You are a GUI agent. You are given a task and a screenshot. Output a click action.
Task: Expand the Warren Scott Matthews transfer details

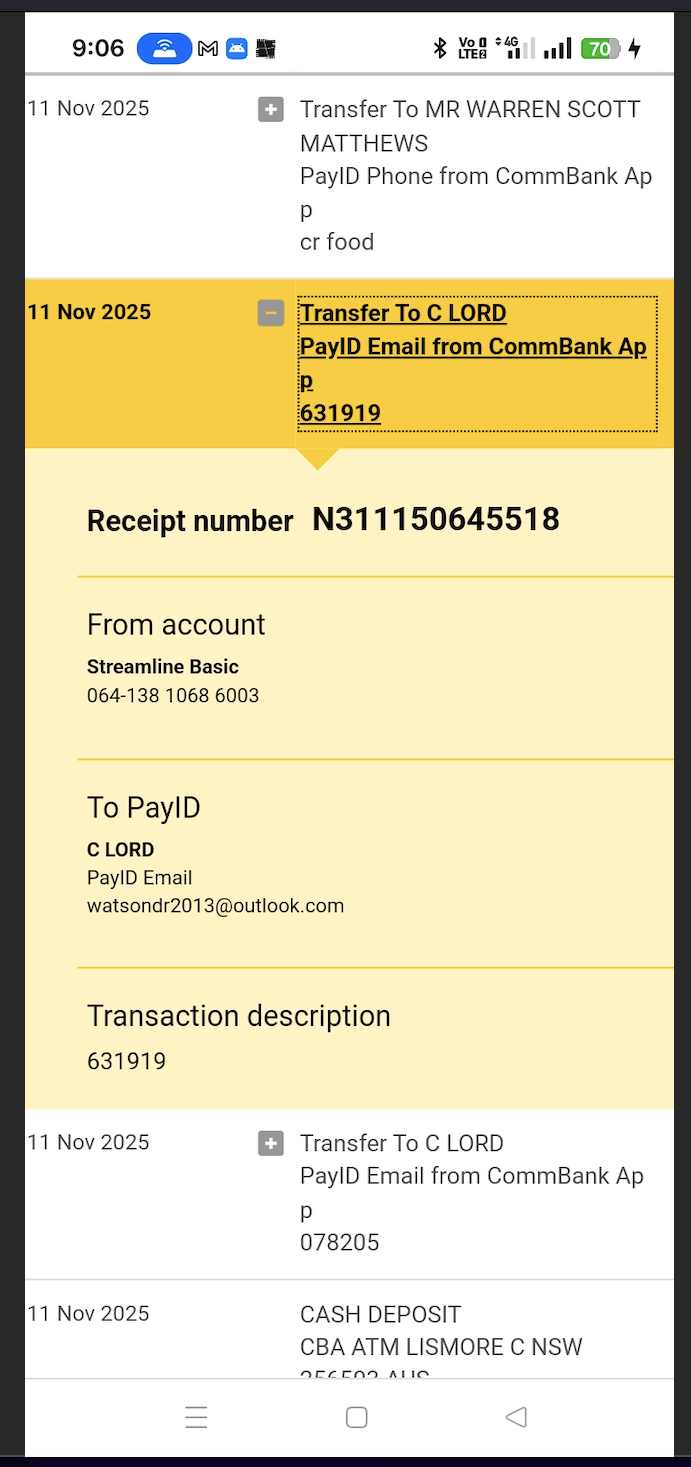270,110
